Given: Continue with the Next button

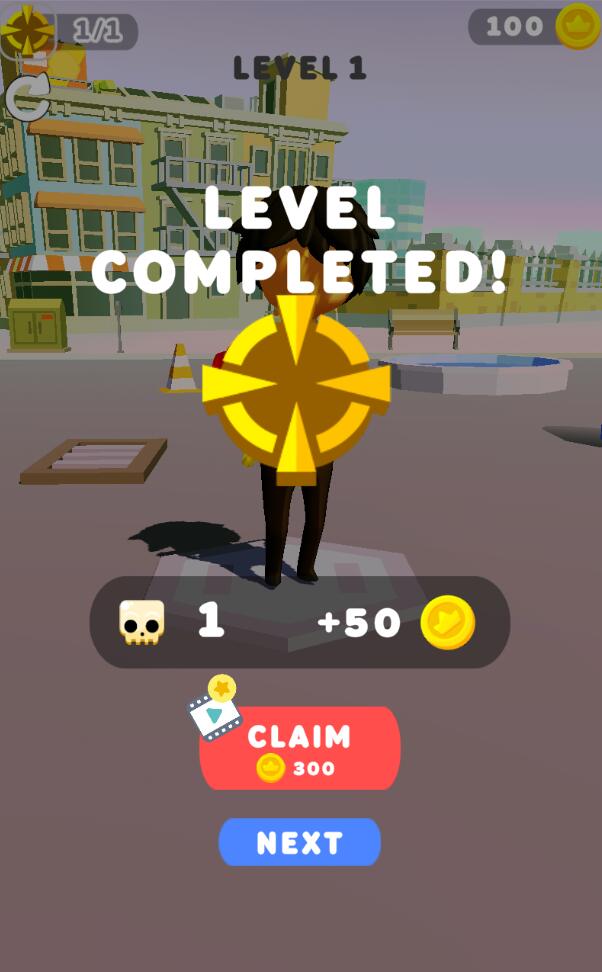Looking at the screenshot, I should pyautogui.click(x=300, y=842).
